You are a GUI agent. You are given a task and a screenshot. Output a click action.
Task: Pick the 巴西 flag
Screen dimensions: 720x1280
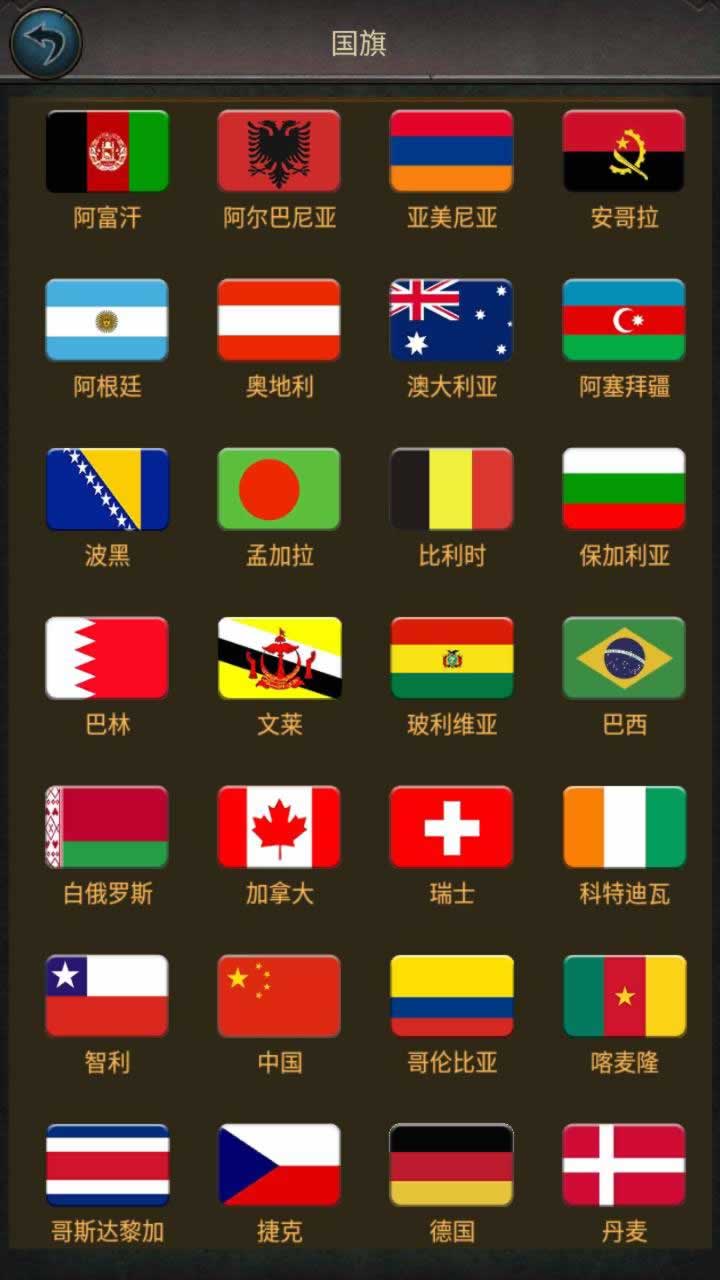[x=624, y=658]
